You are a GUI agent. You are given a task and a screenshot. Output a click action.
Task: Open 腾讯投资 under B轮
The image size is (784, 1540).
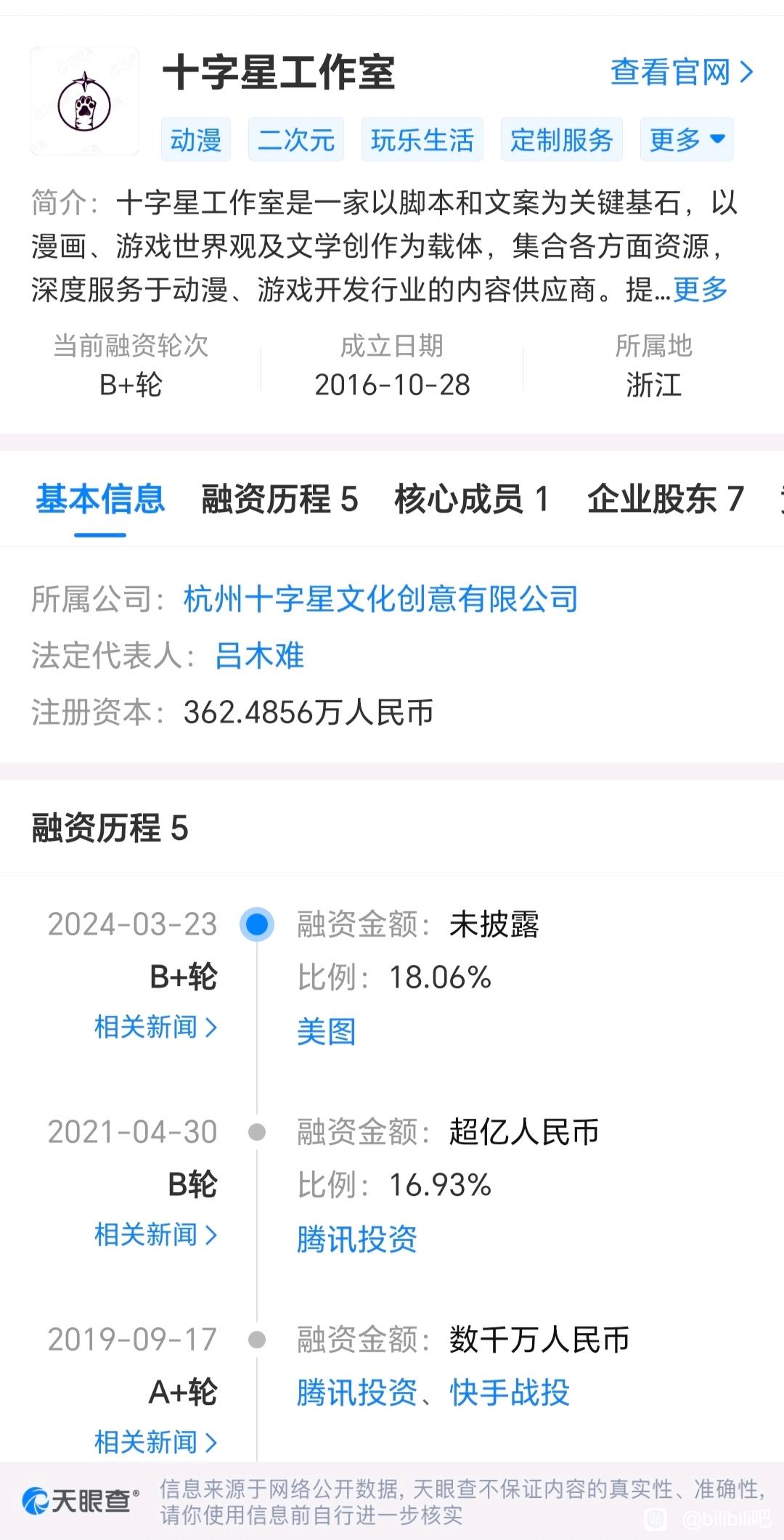[x=357, y=1239]
